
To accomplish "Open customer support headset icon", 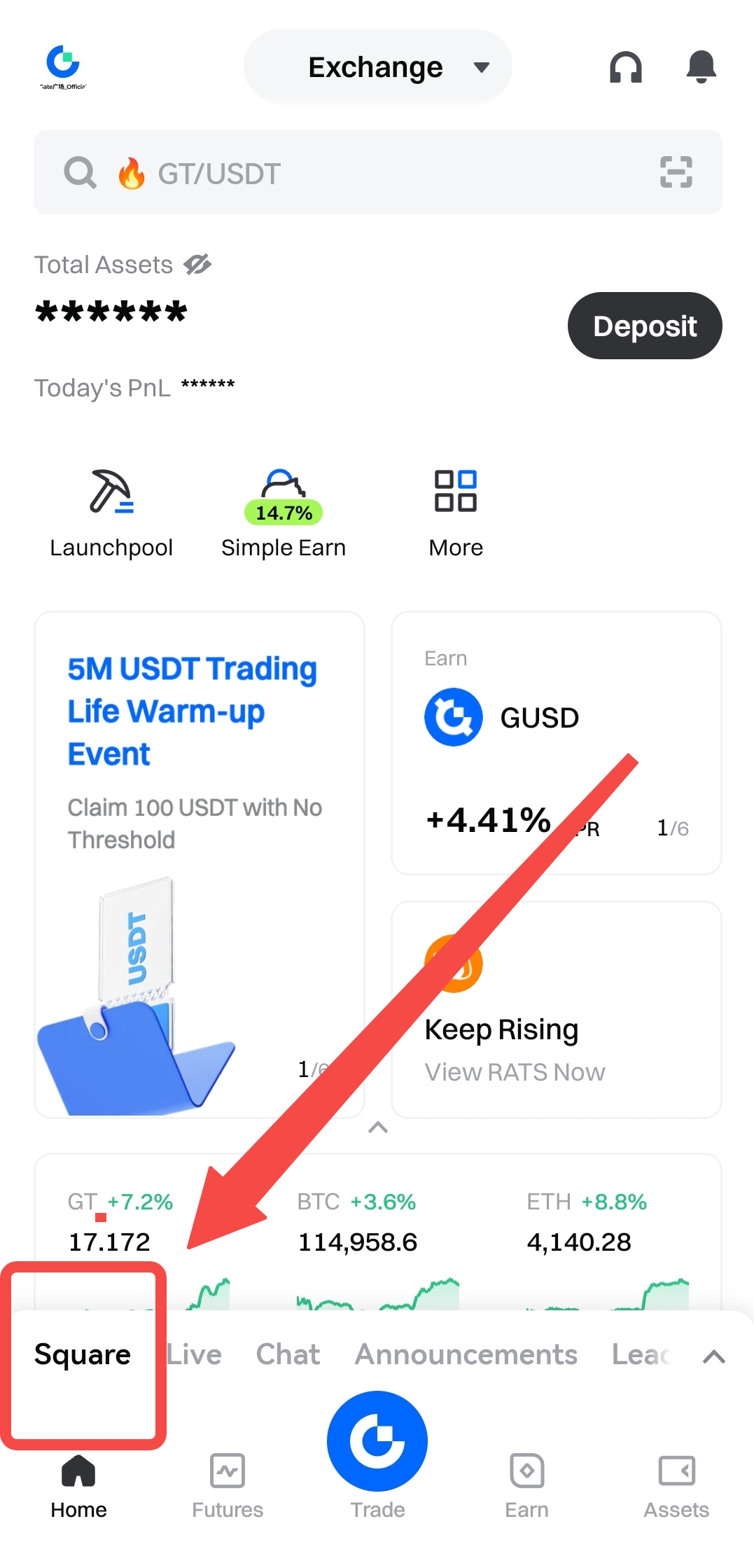I will pyautogui.click(x=625, y=67).
